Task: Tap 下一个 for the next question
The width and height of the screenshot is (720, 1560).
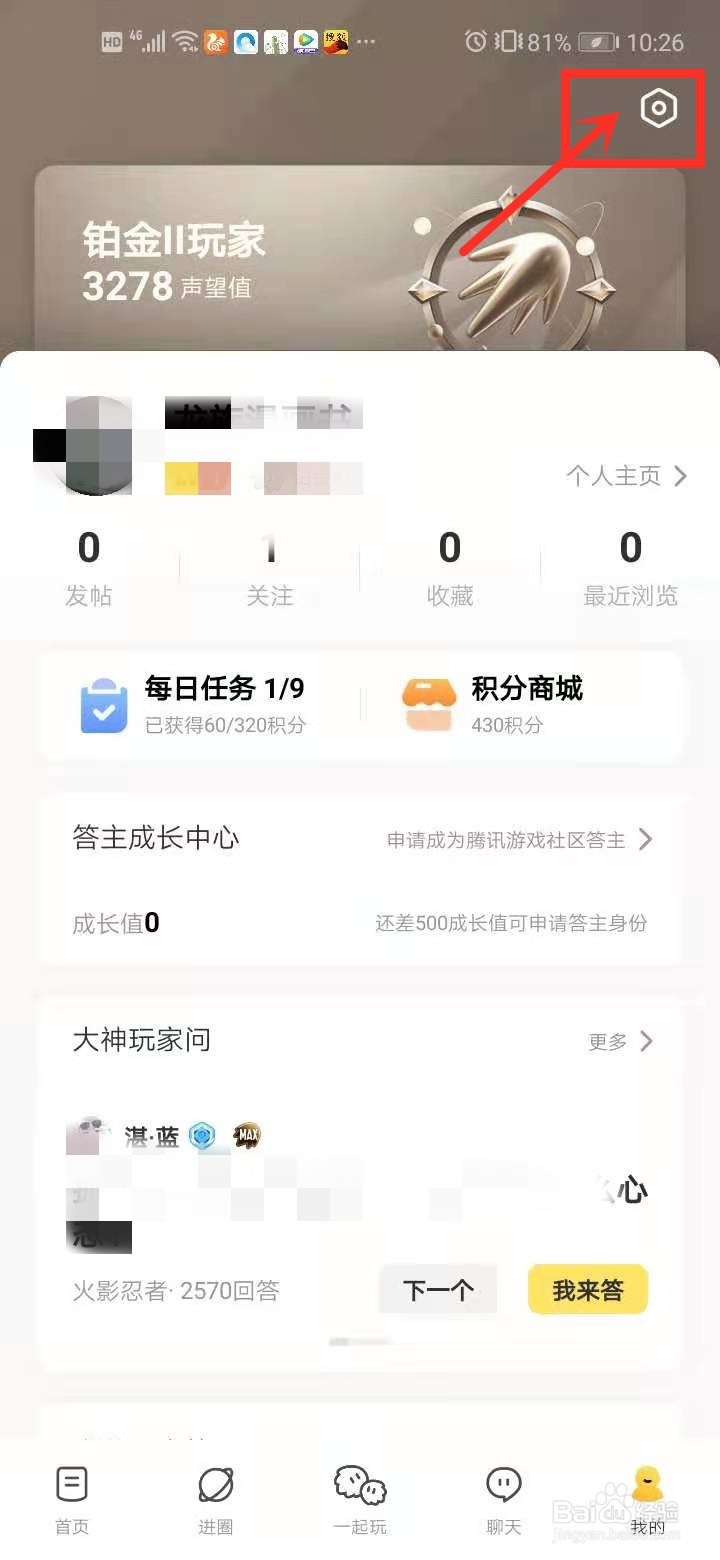Action: (438, 1290)
